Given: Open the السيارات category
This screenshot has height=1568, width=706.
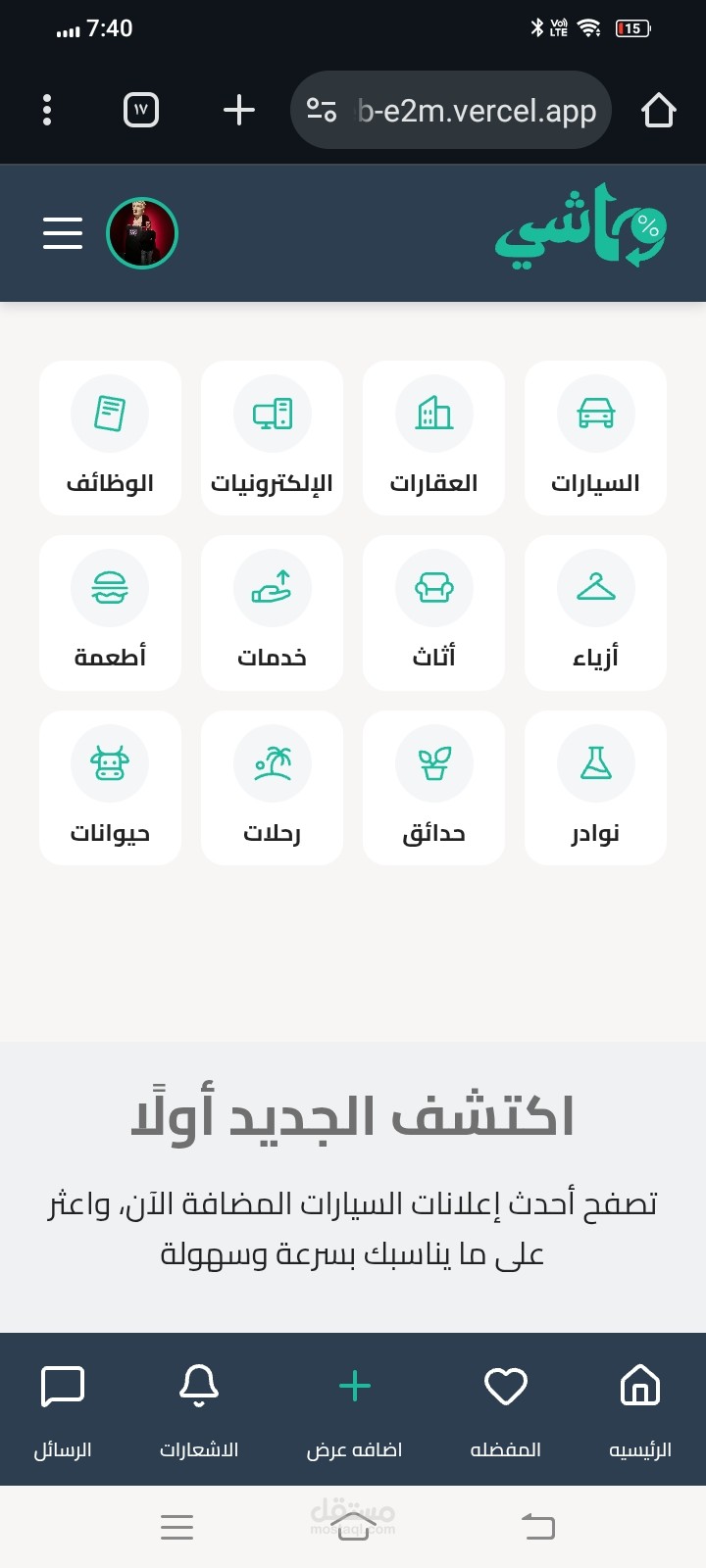Looking at the screenshot, I should click(595, 437).
